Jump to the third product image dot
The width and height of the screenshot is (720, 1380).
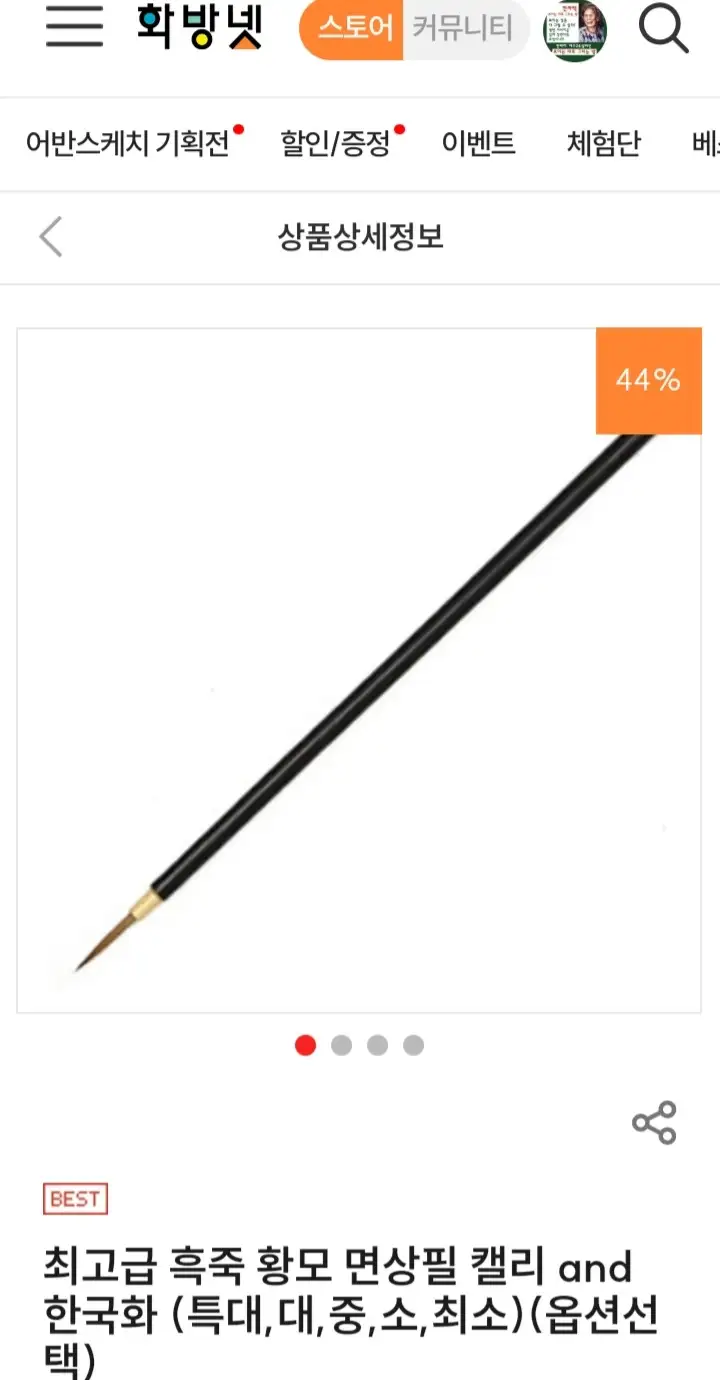coord(377,1045)
